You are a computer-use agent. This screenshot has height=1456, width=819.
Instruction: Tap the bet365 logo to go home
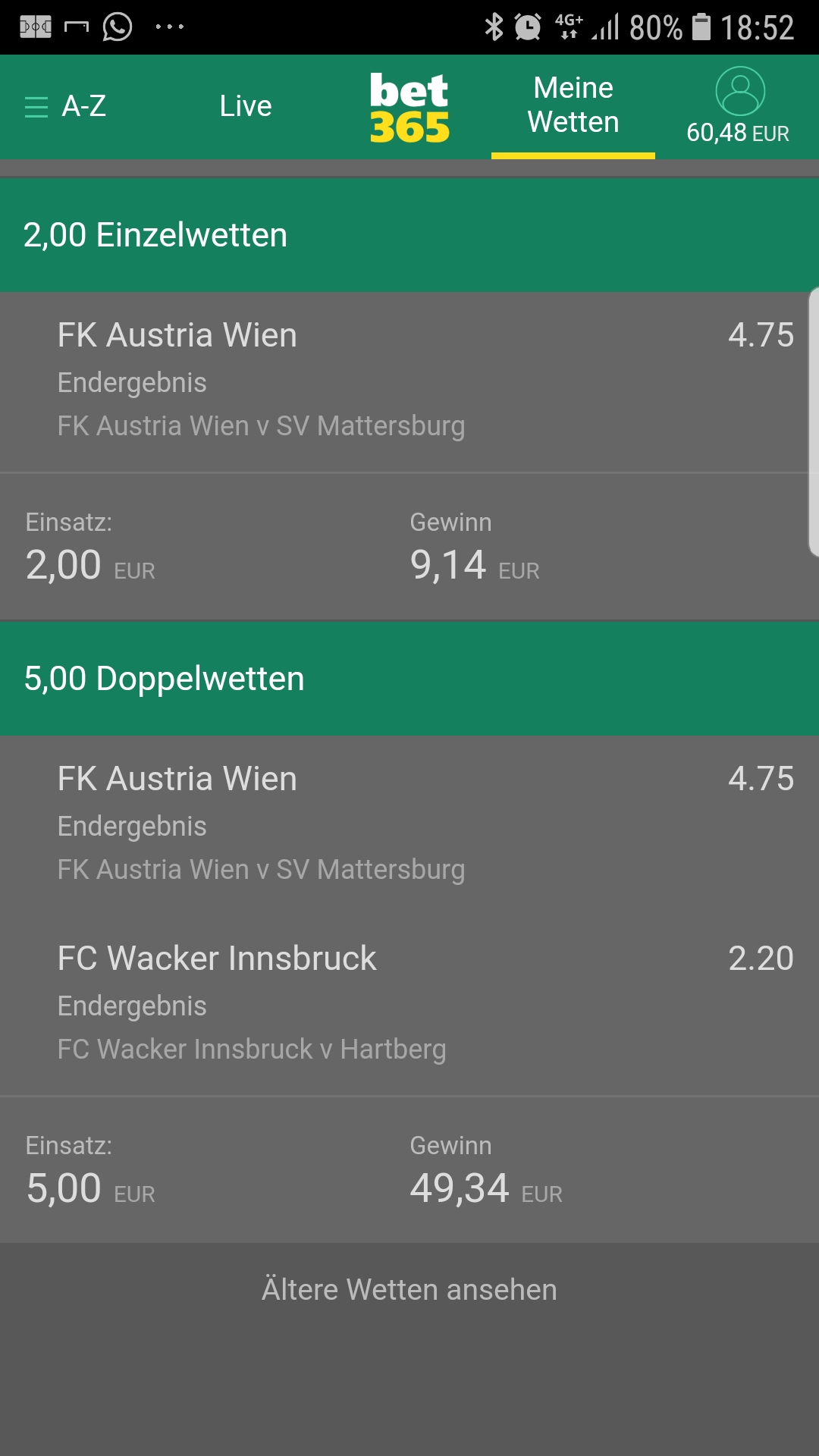coord(409,108)
